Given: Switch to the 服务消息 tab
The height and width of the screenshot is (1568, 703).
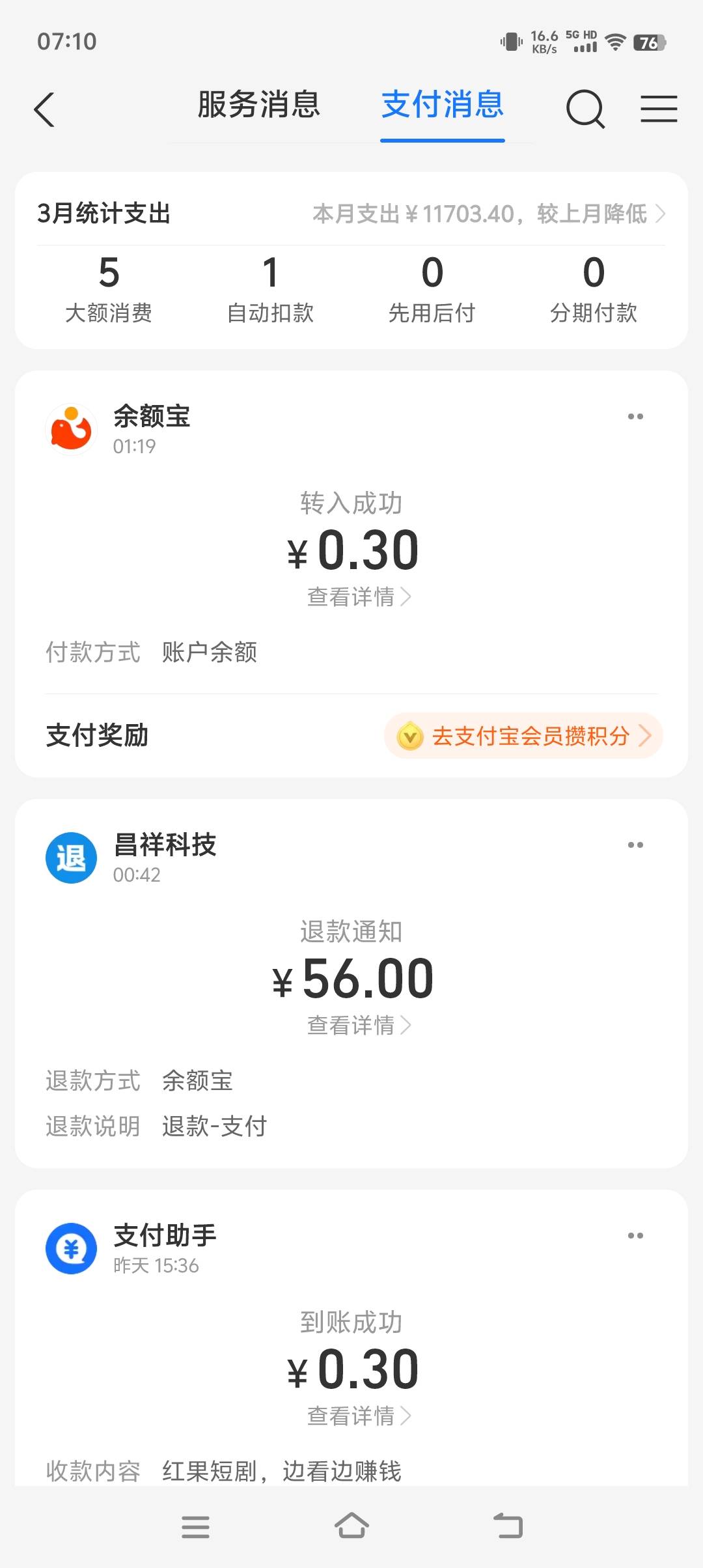Looking at the screenshot, I should [259, 105].
